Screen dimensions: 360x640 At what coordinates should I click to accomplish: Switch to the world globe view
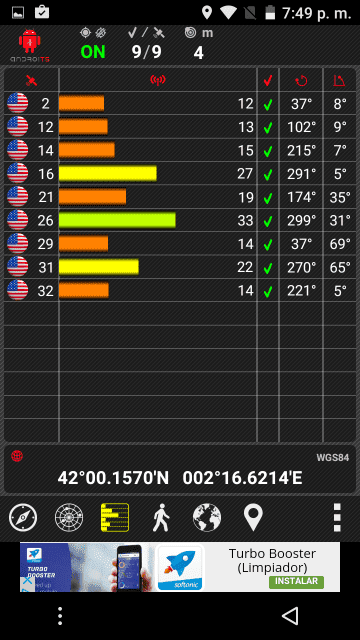tap(207, 518)
